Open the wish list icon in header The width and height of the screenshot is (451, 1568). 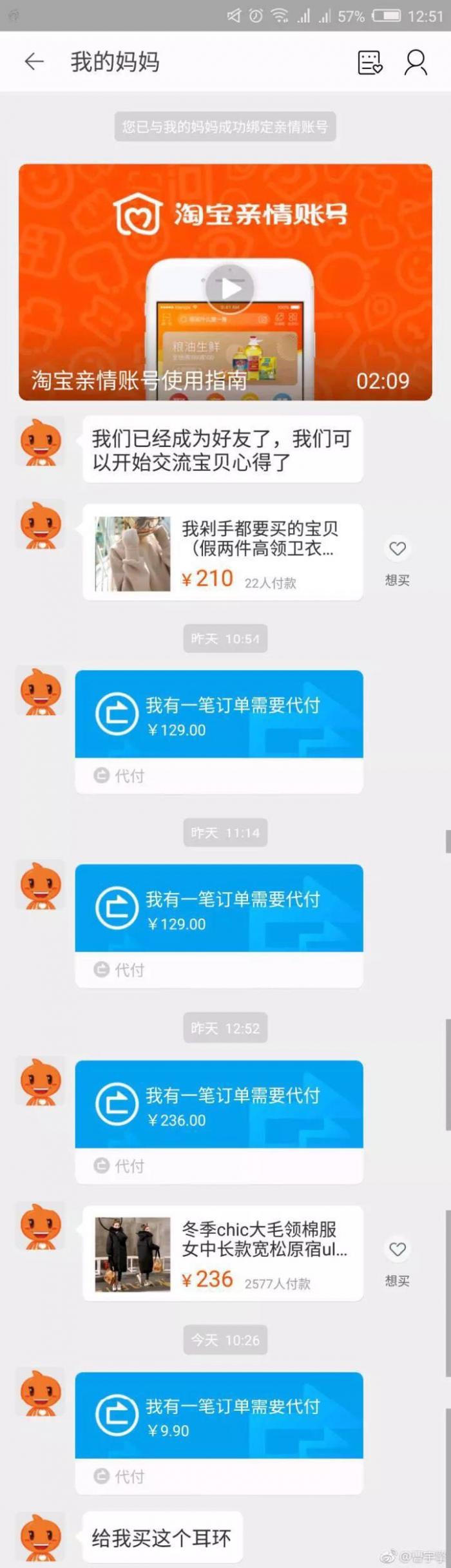[370, 62]
